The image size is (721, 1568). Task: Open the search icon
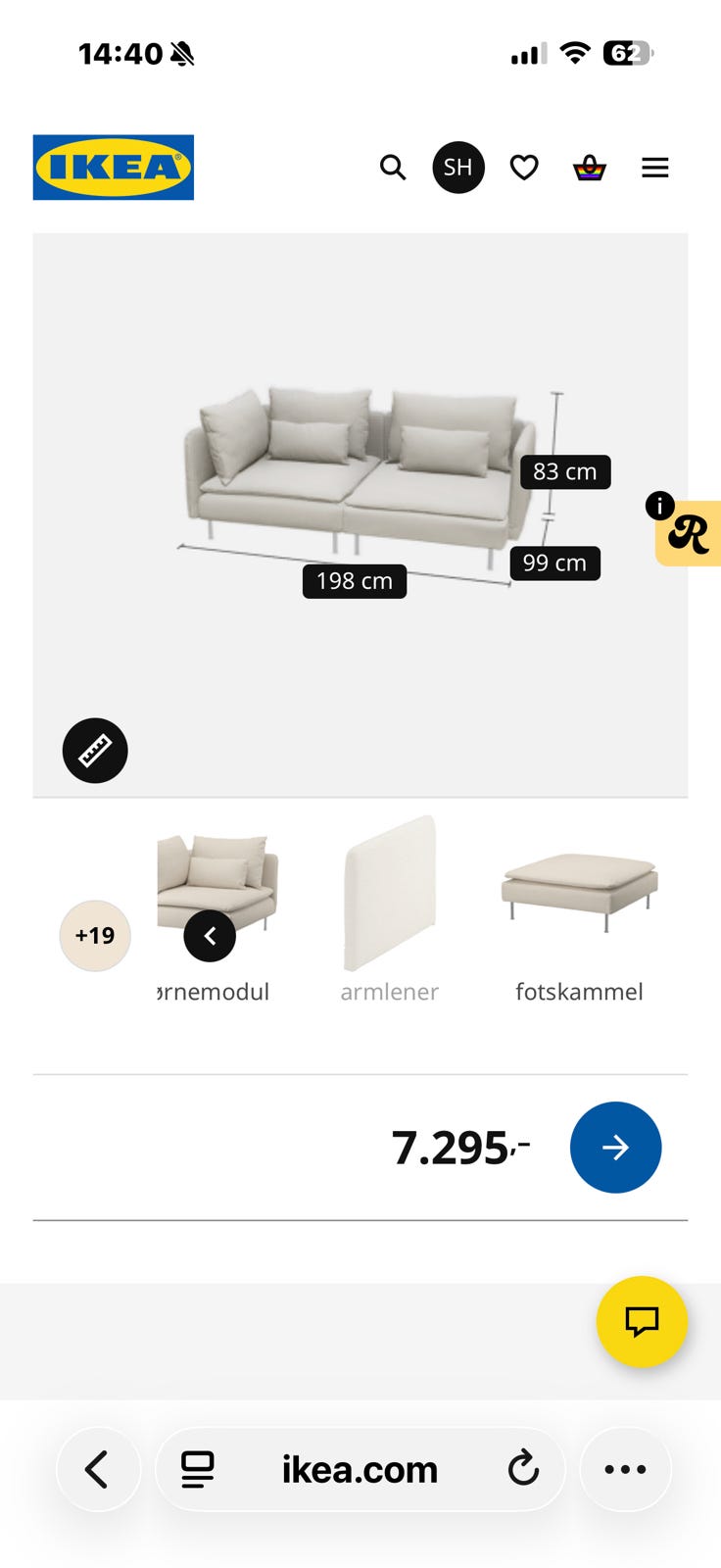click(x=393, y=168)
